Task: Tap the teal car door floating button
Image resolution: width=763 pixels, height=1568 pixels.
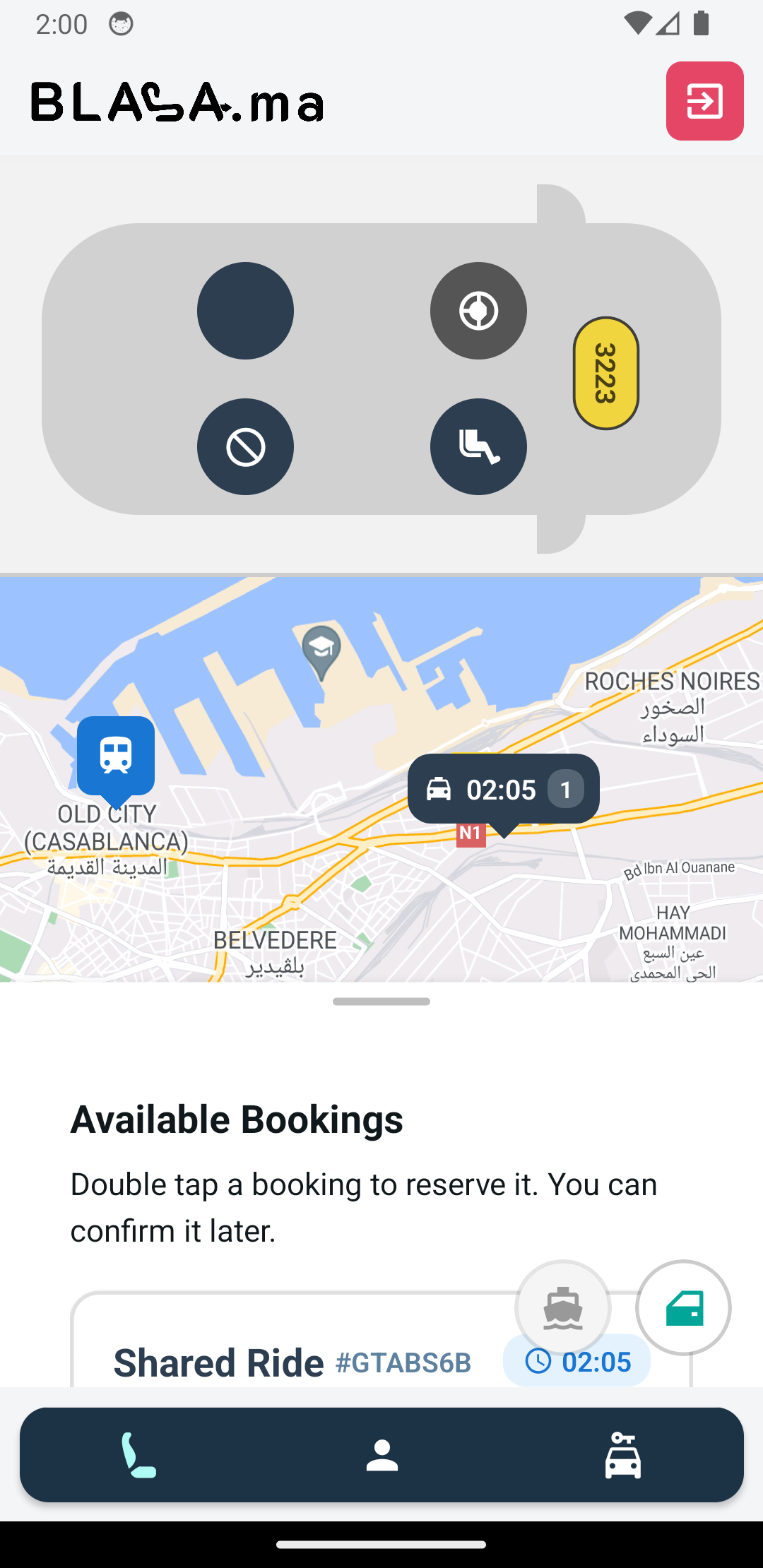Action: pos(683,1307)
